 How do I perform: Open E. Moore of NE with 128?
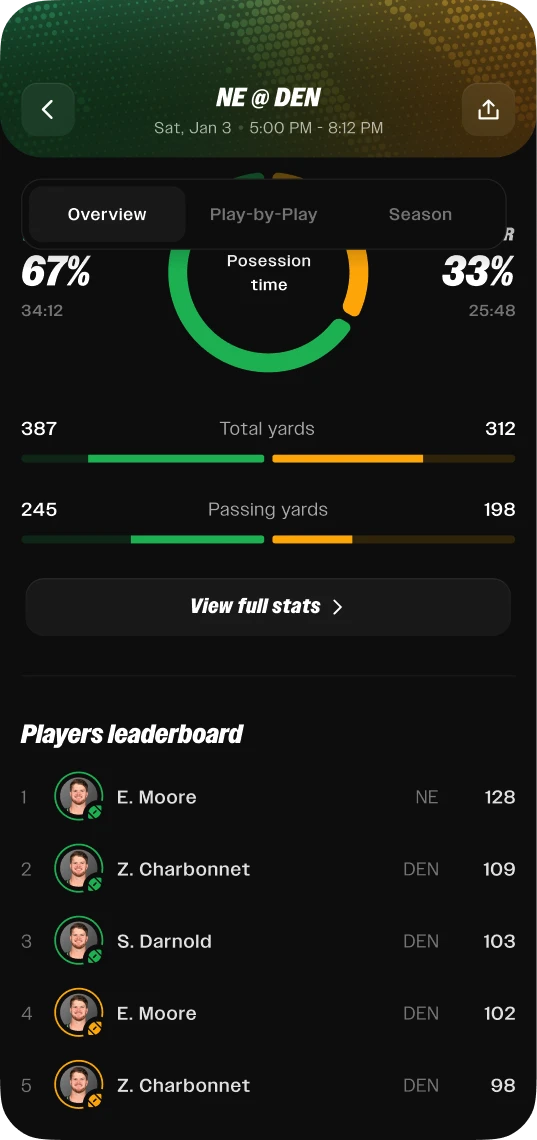tap(268, 797)
